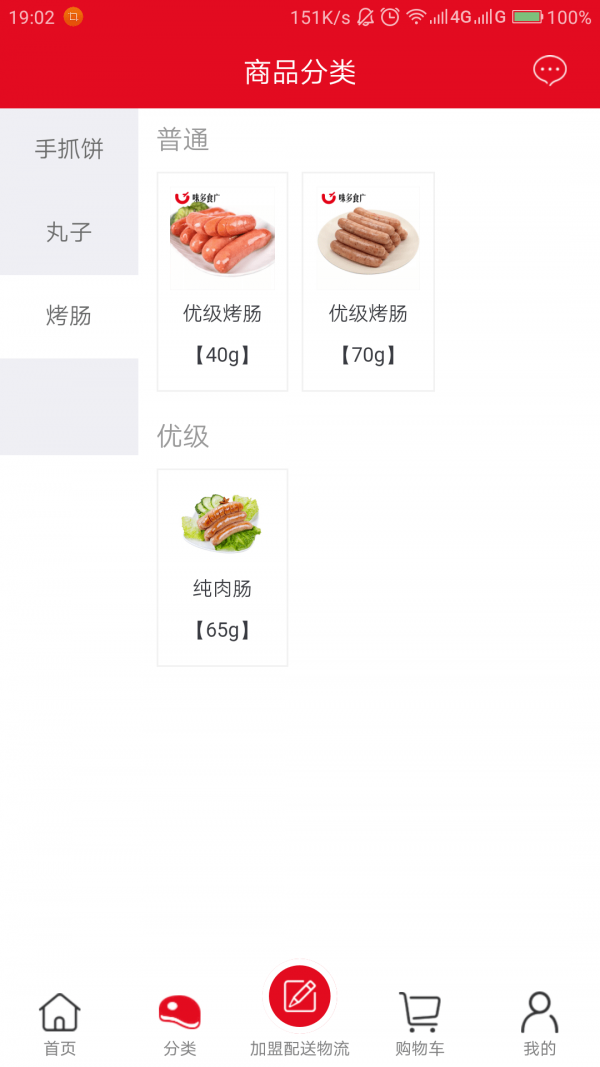Open the messages chat bubble icon
600x1067 pixels.
[x=549, y=70]
